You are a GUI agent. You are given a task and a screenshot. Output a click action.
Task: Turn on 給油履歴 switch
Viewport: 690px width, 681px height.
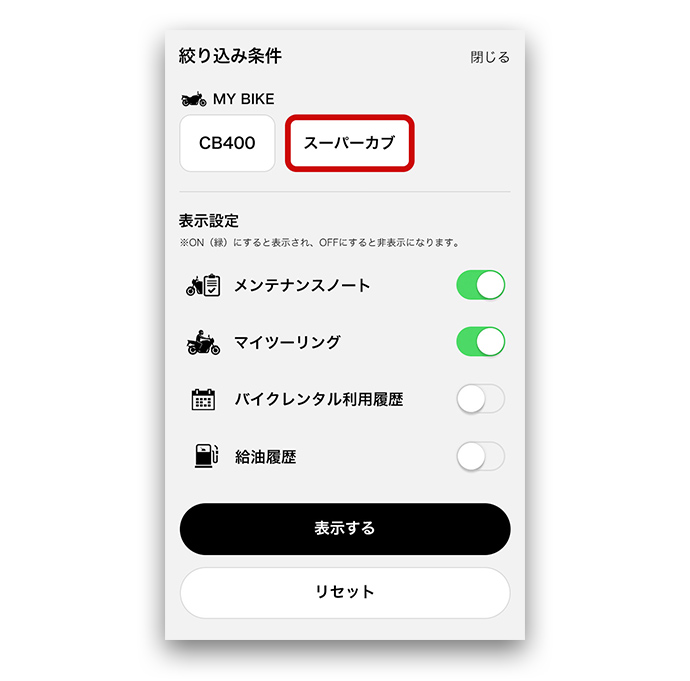[x=481, y=457]
